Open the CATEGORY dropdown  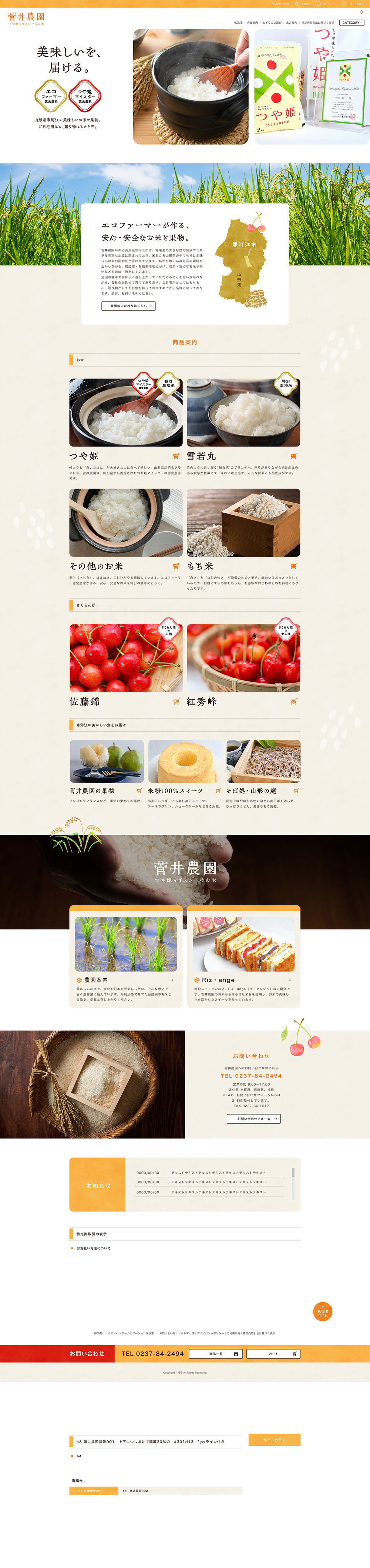tap(351, 23)
